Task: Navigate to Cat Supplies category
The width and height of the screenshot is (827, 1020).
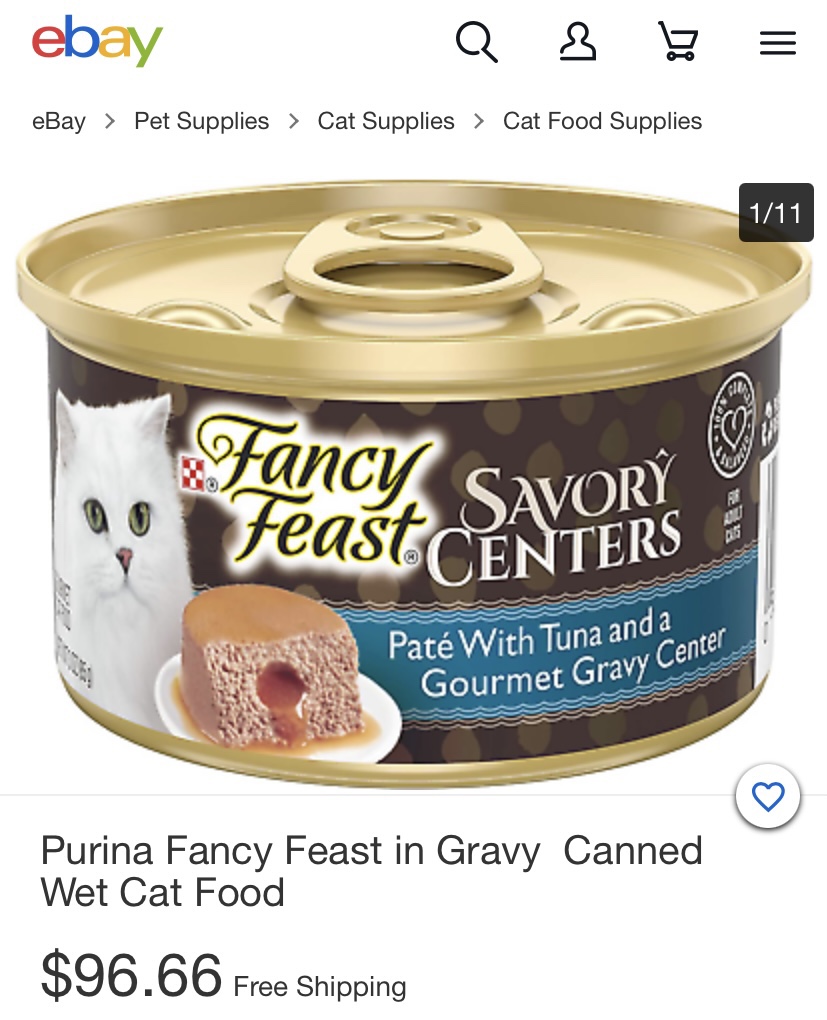Action: [386, 121]
